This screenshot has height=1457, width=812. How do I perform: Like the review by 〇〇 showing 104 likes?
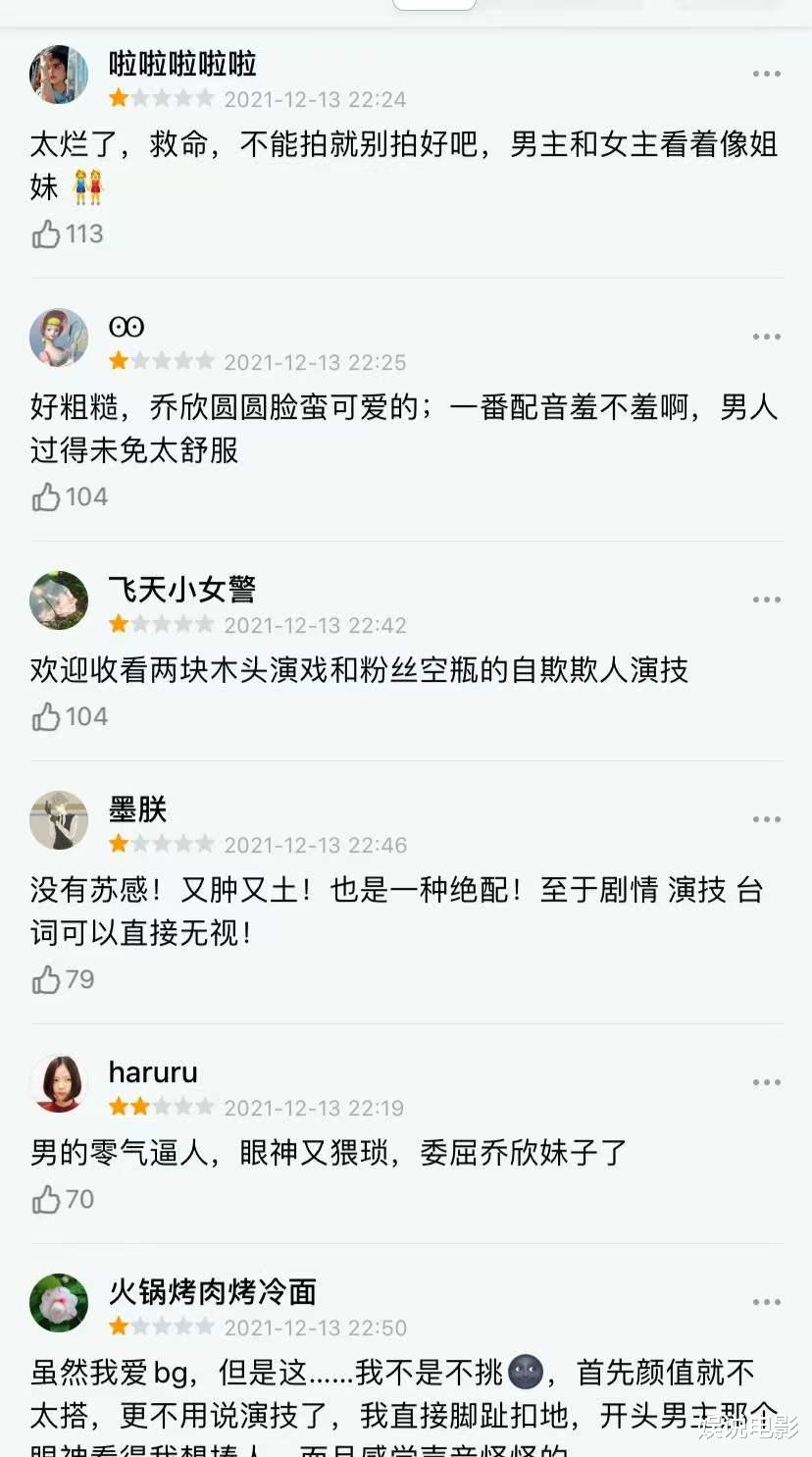click(44, 496)
